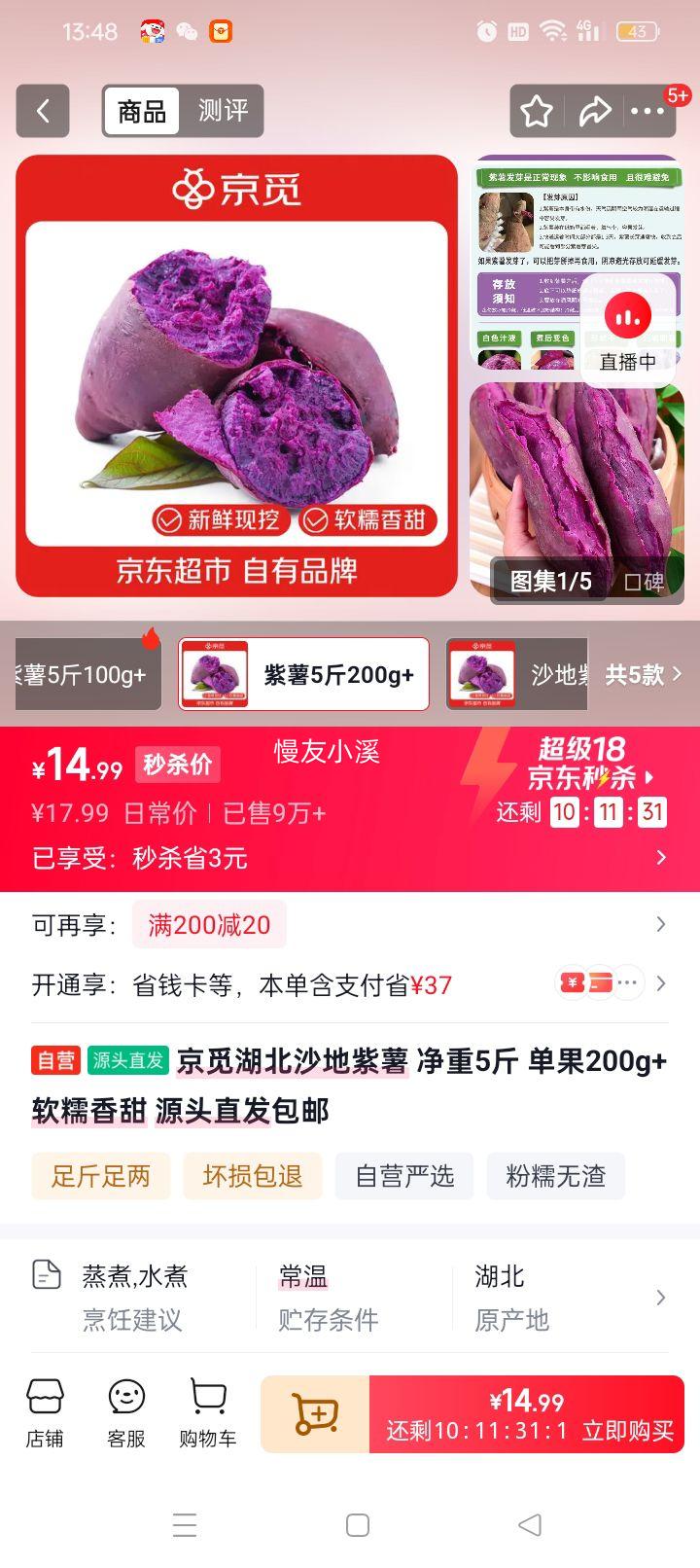Expand the 满200减20 coupon row

[209, 924]
